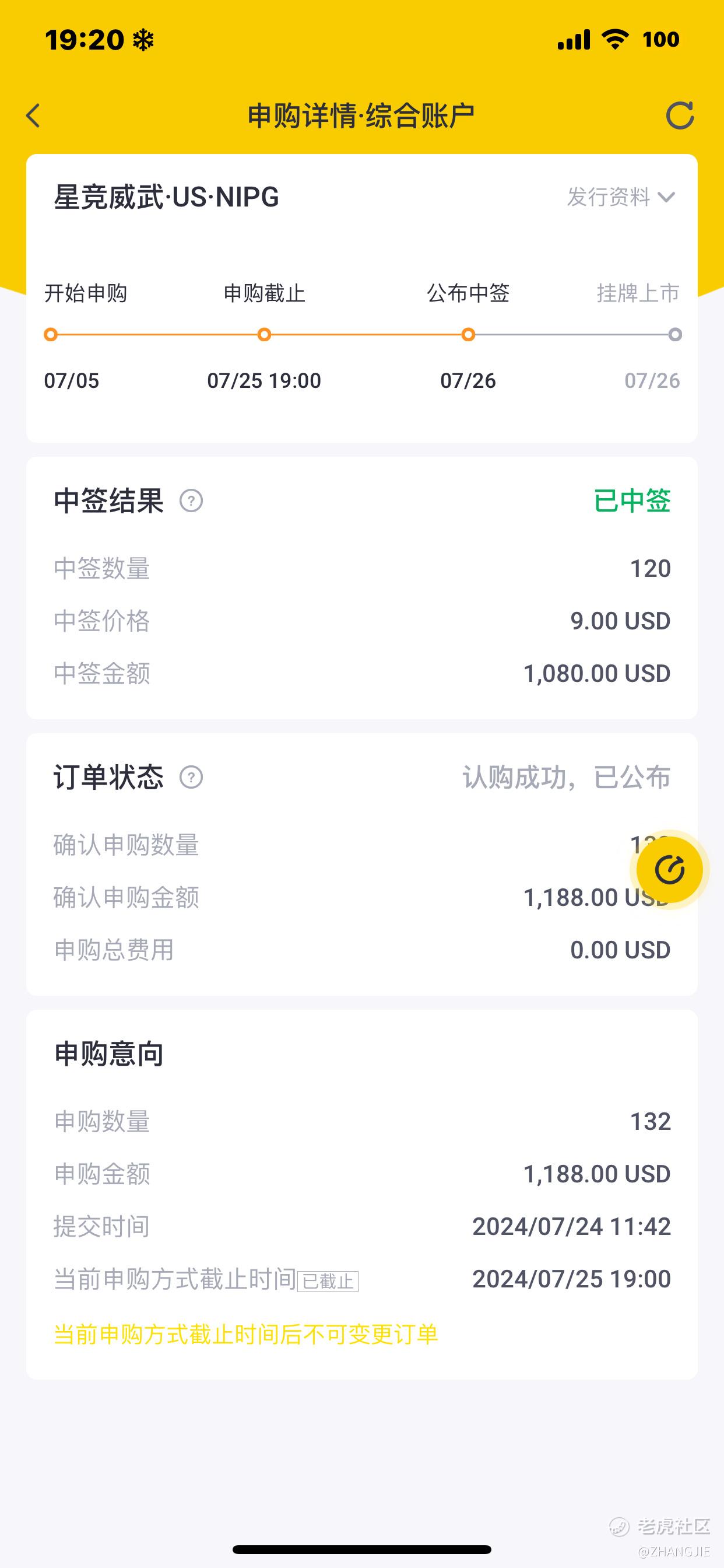Go back using the top-left arrow
The height and width of the screenshot is (1568, 724).
coord(33,115)
